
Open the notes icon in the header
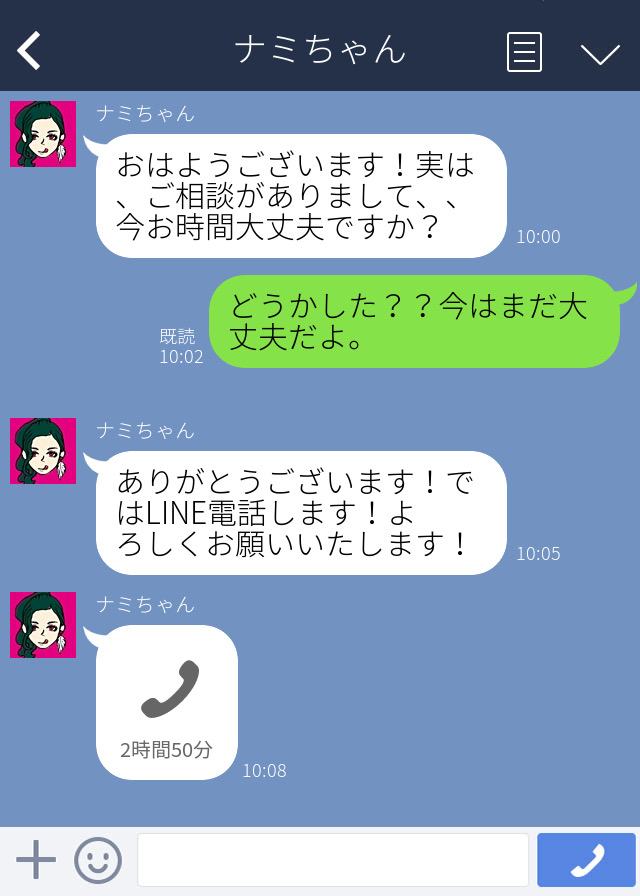coord(524,51)
